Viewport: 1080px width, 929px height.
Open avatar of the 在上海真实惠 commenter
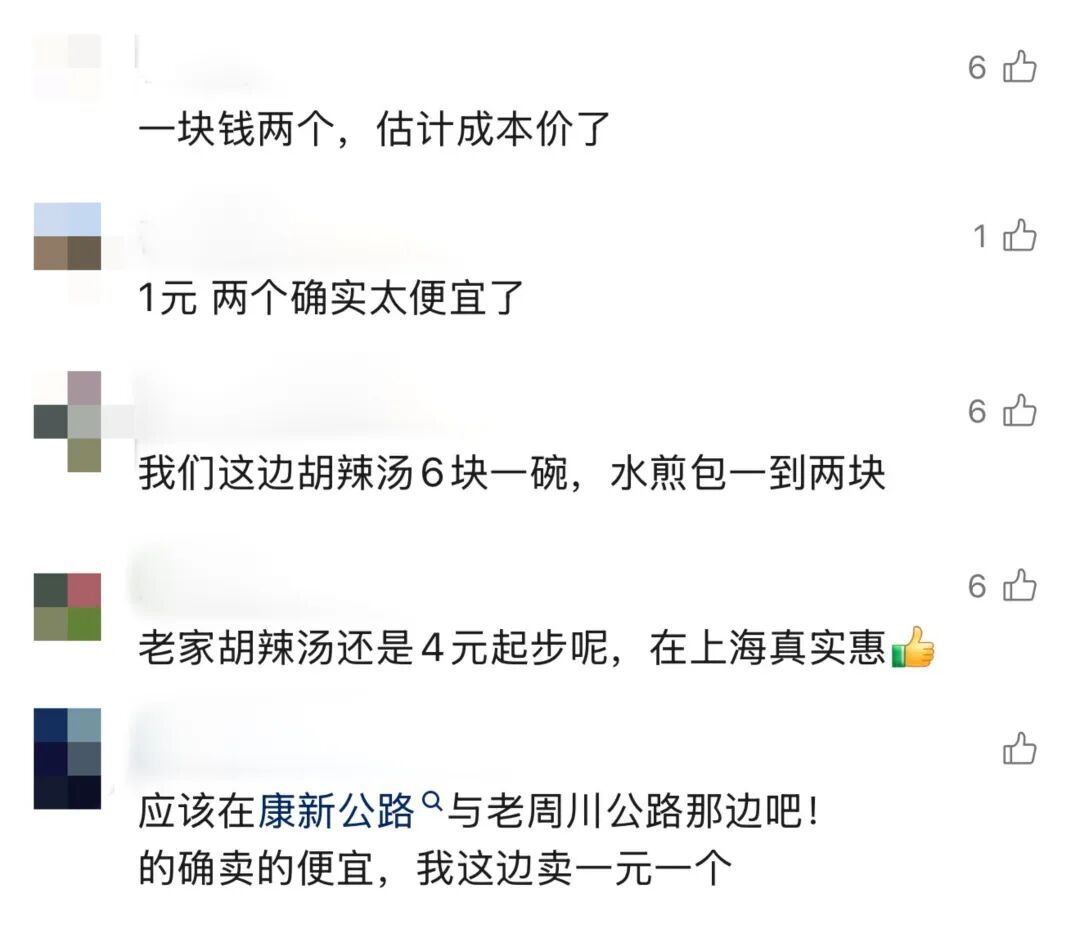coord(68,606)
